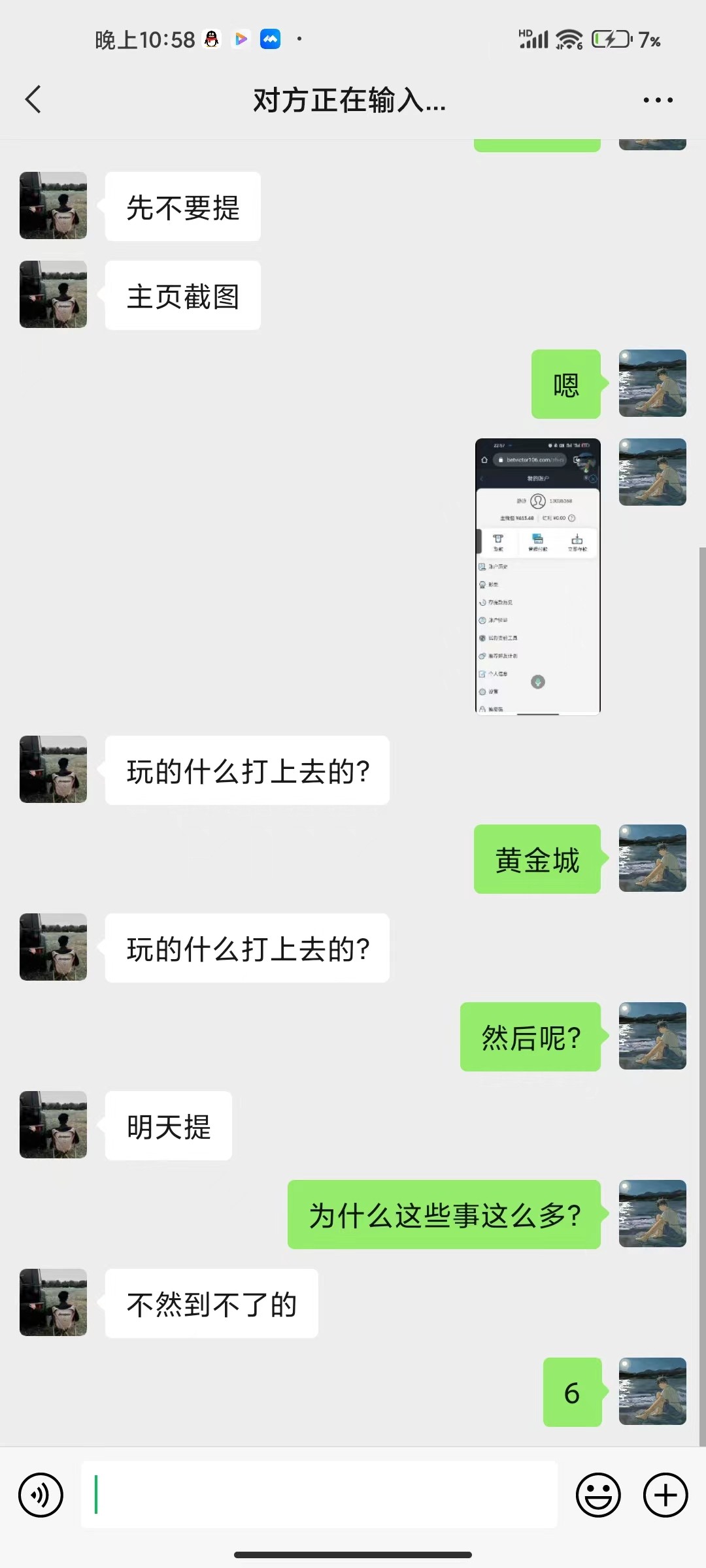Open the screenshot image sent in chat
The height and width of the screenshot is (1568, 706).
point(537,576)
